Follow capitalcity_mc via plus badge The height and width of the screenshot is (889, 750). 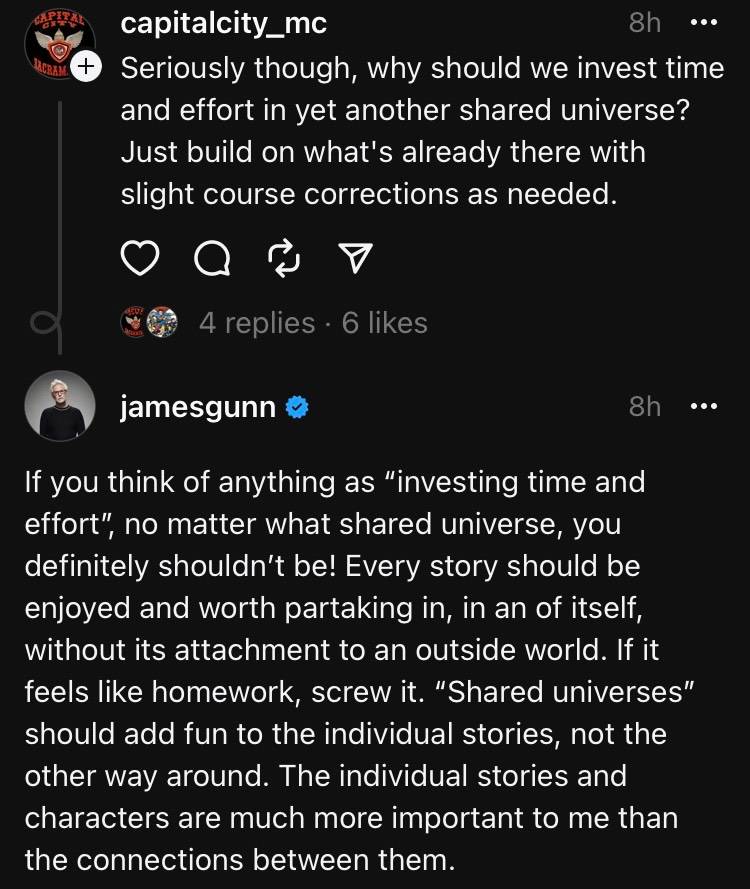pyautogui.click(x=88, y=66)
